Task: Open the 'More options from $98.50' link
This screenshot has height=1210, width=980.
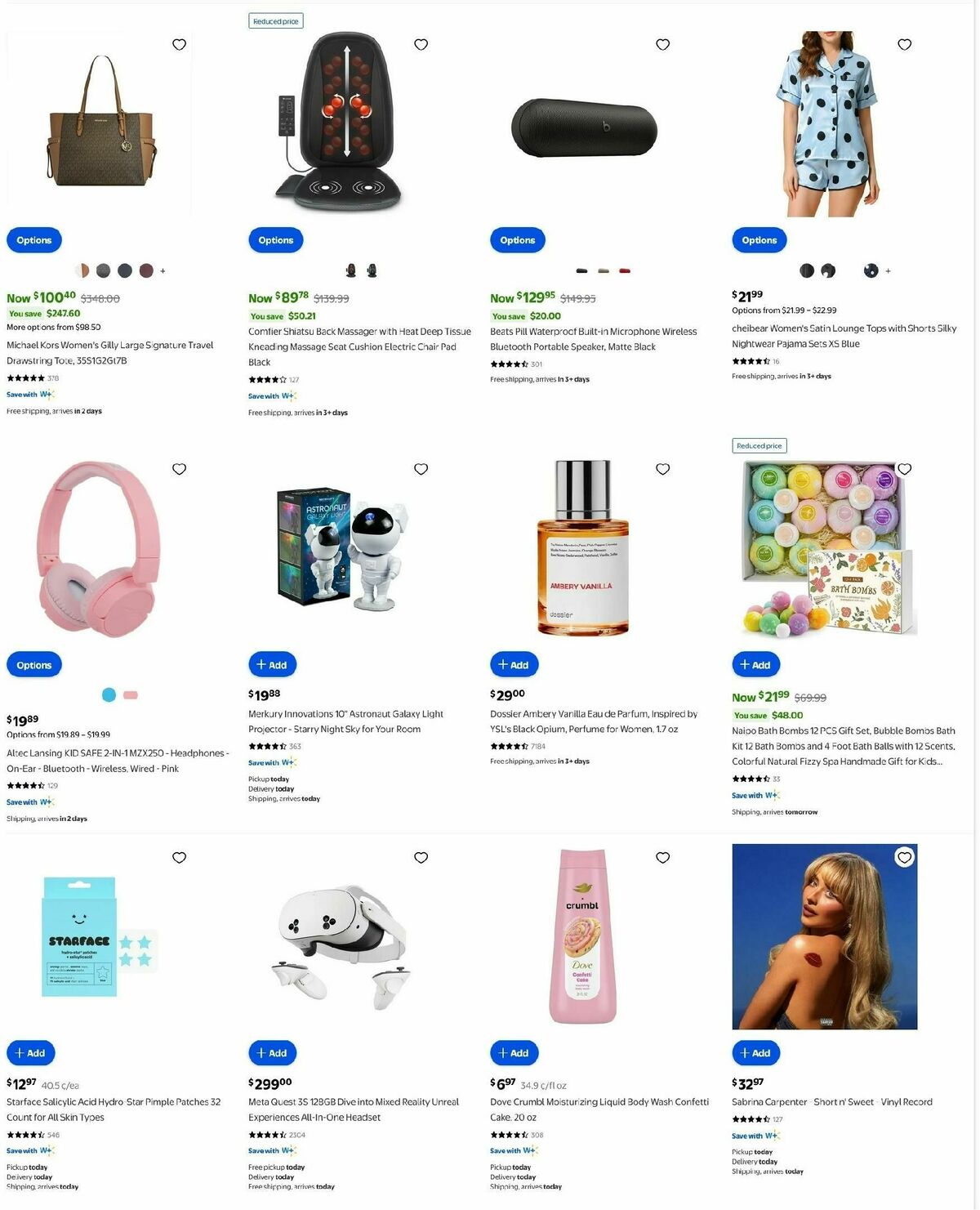Action: pyautogui.click(x=56, y=326)
